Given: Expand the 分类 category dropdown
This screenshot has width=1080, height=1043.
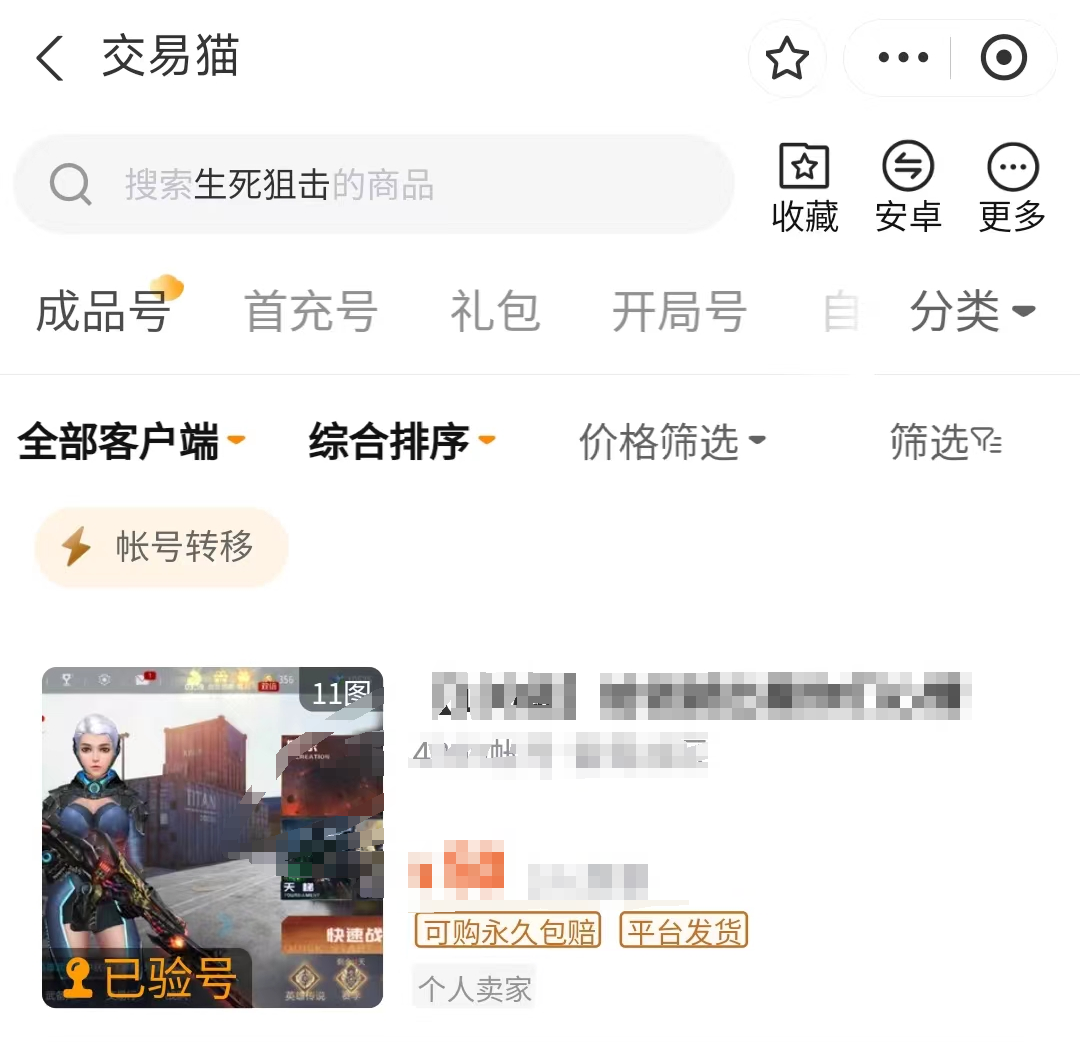Looking at the screenshot, I should point(972,311).
